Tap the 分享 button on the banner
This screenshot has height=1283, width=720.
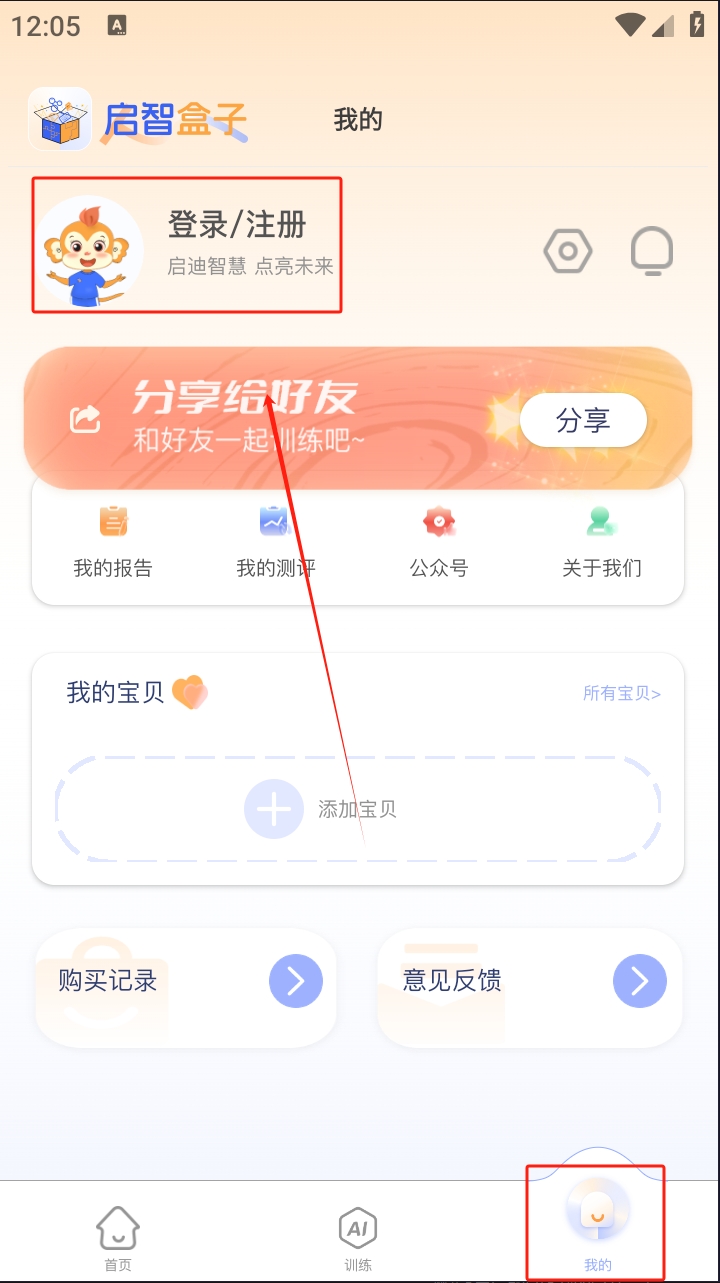point(583,420)
